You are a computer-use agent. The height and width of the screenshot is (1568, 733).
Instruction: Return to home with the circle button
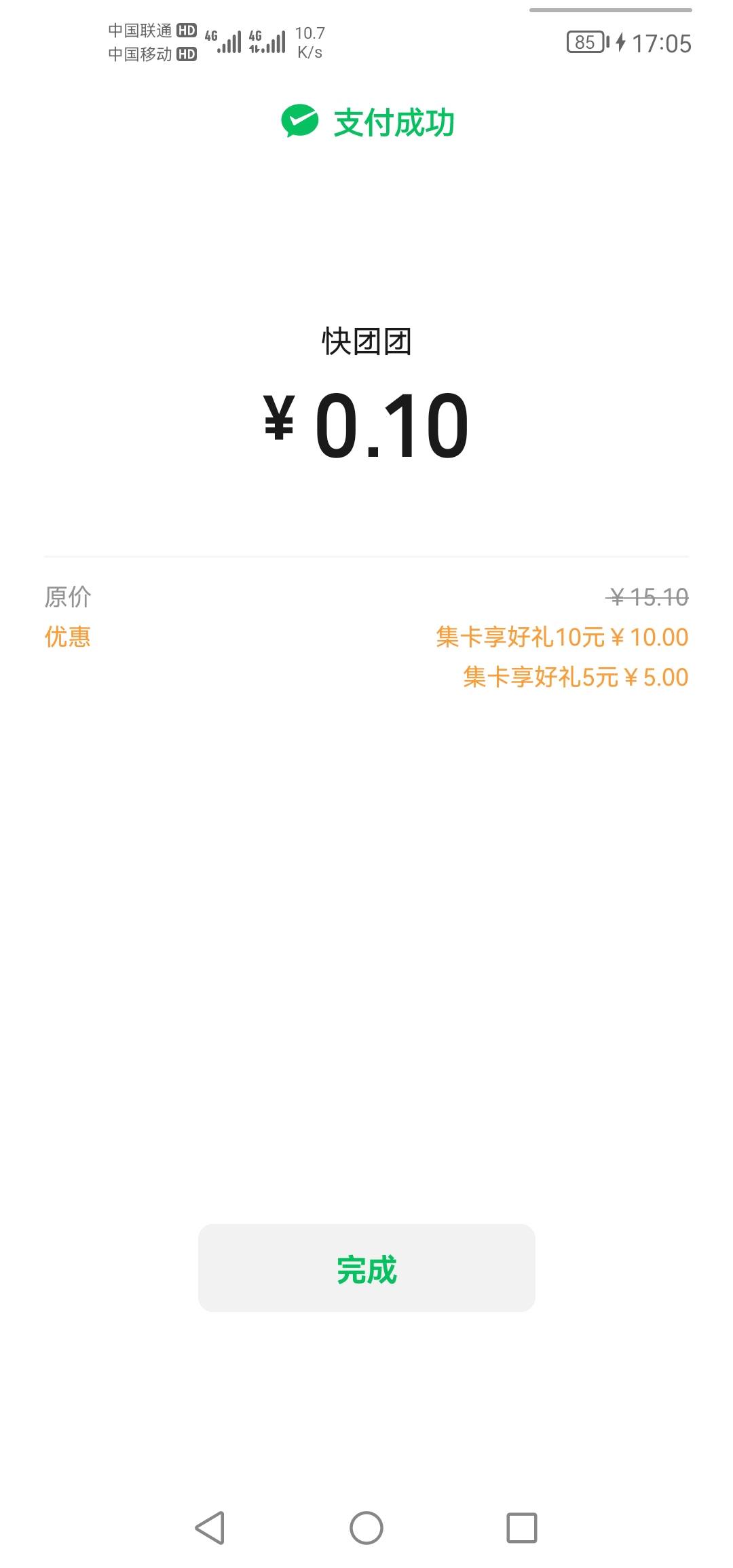coord(366,1528)
